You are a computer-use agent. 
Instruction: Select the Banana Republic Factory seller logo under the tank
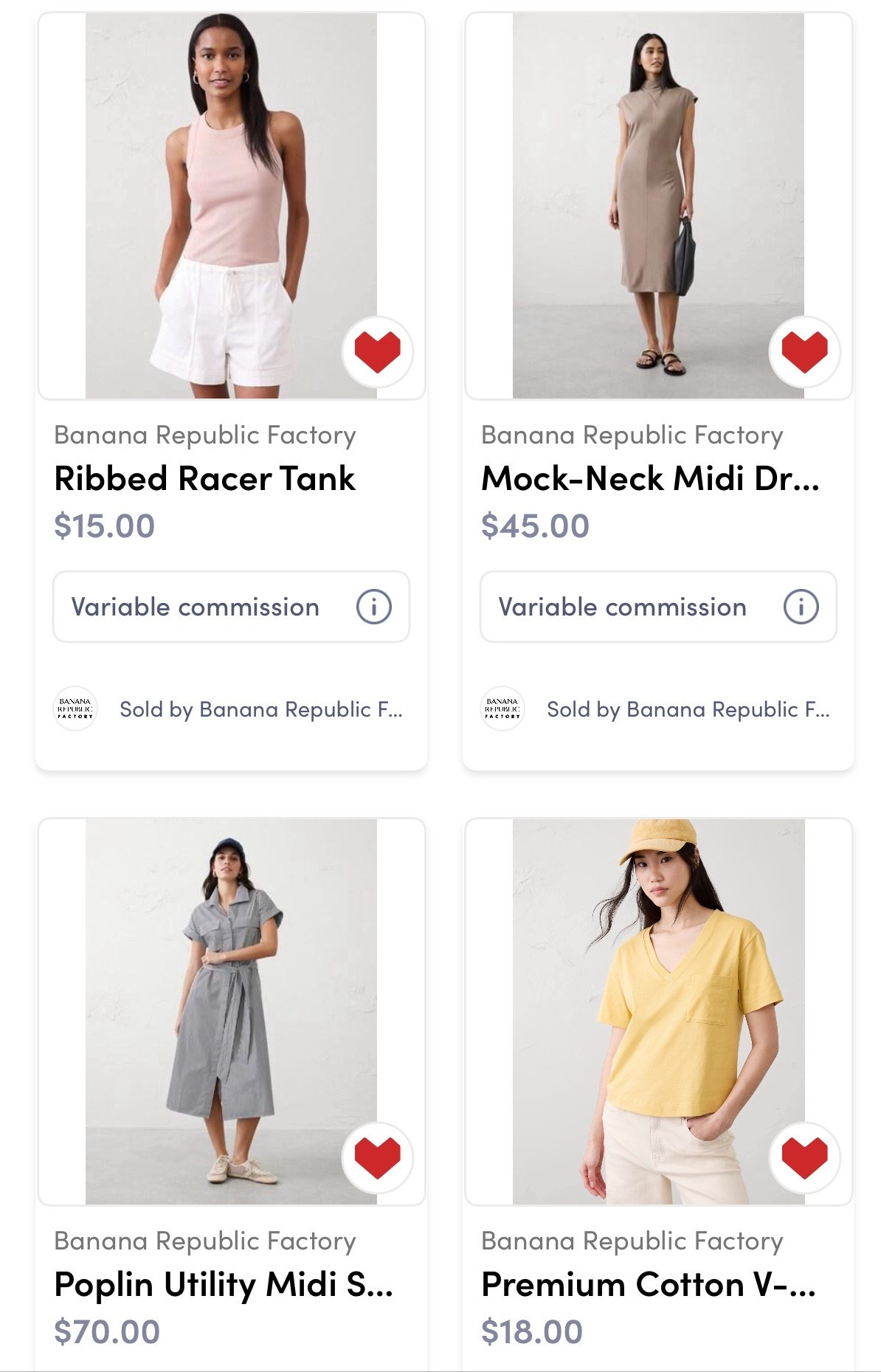(x=75, y=708)
